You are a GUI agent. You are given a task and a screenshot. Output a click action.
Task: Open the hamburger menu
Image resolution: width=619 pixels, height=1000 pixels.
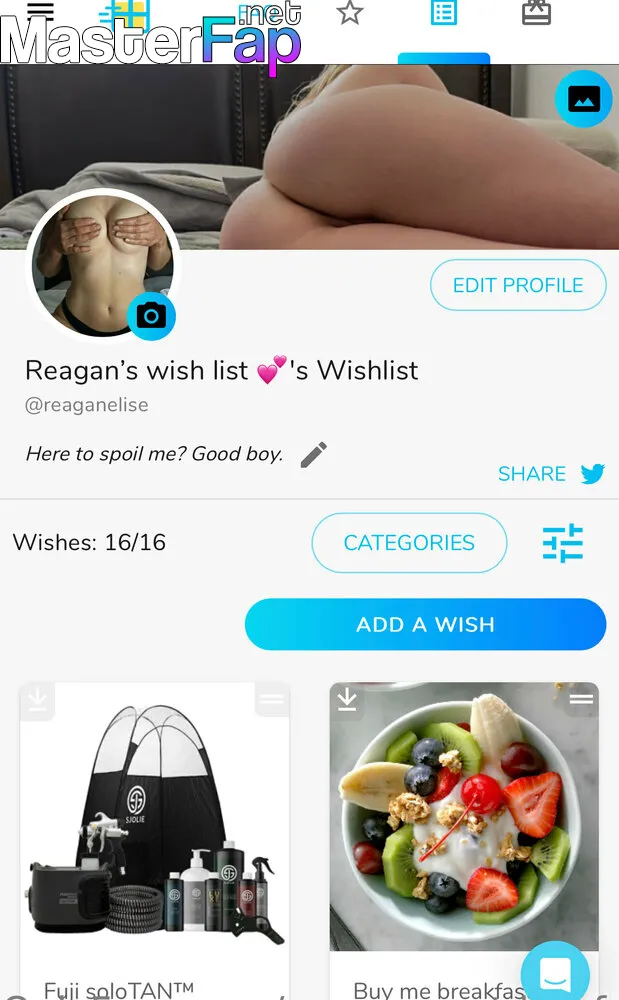40,10
